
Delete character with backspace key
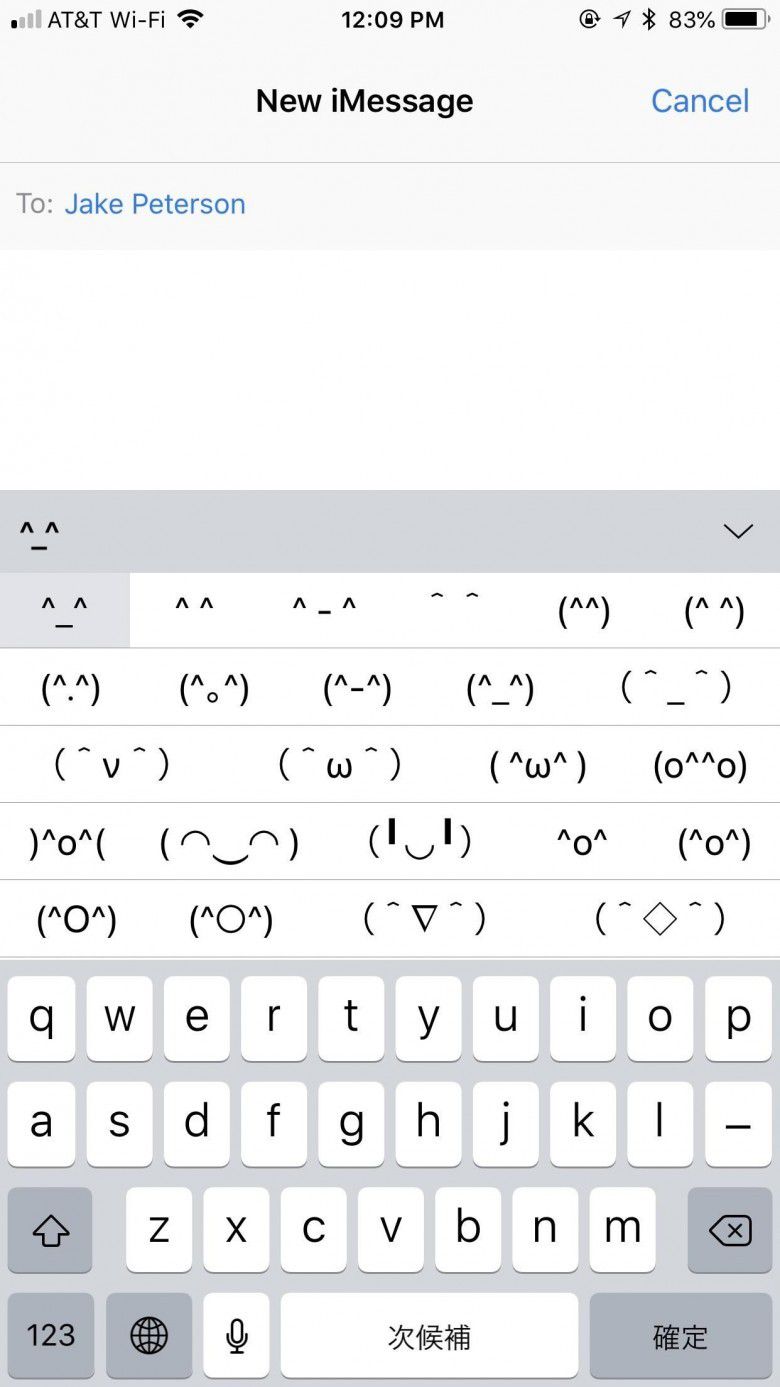point(729,1230)
